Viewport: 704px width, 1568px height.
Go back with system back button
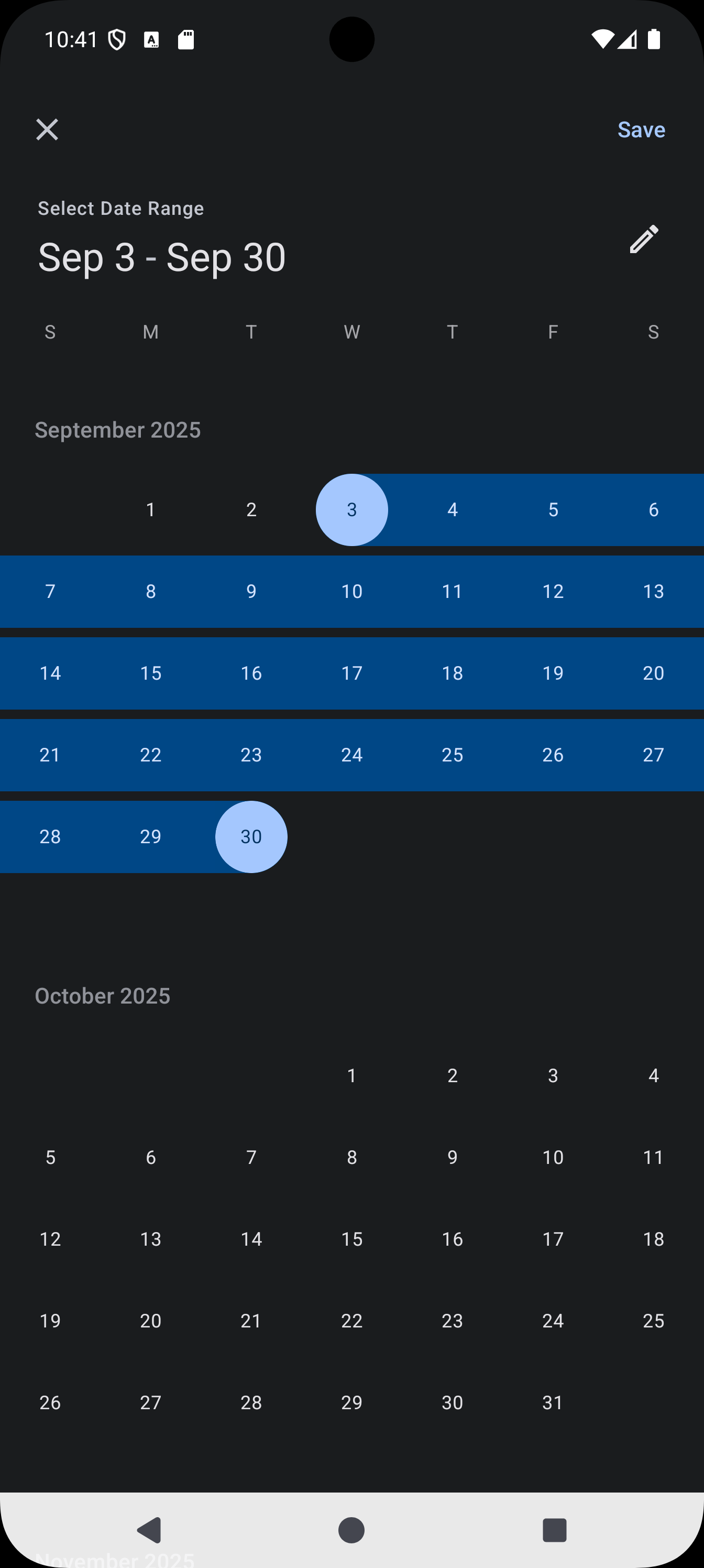pyautogui.click(x=150, y=1530)
